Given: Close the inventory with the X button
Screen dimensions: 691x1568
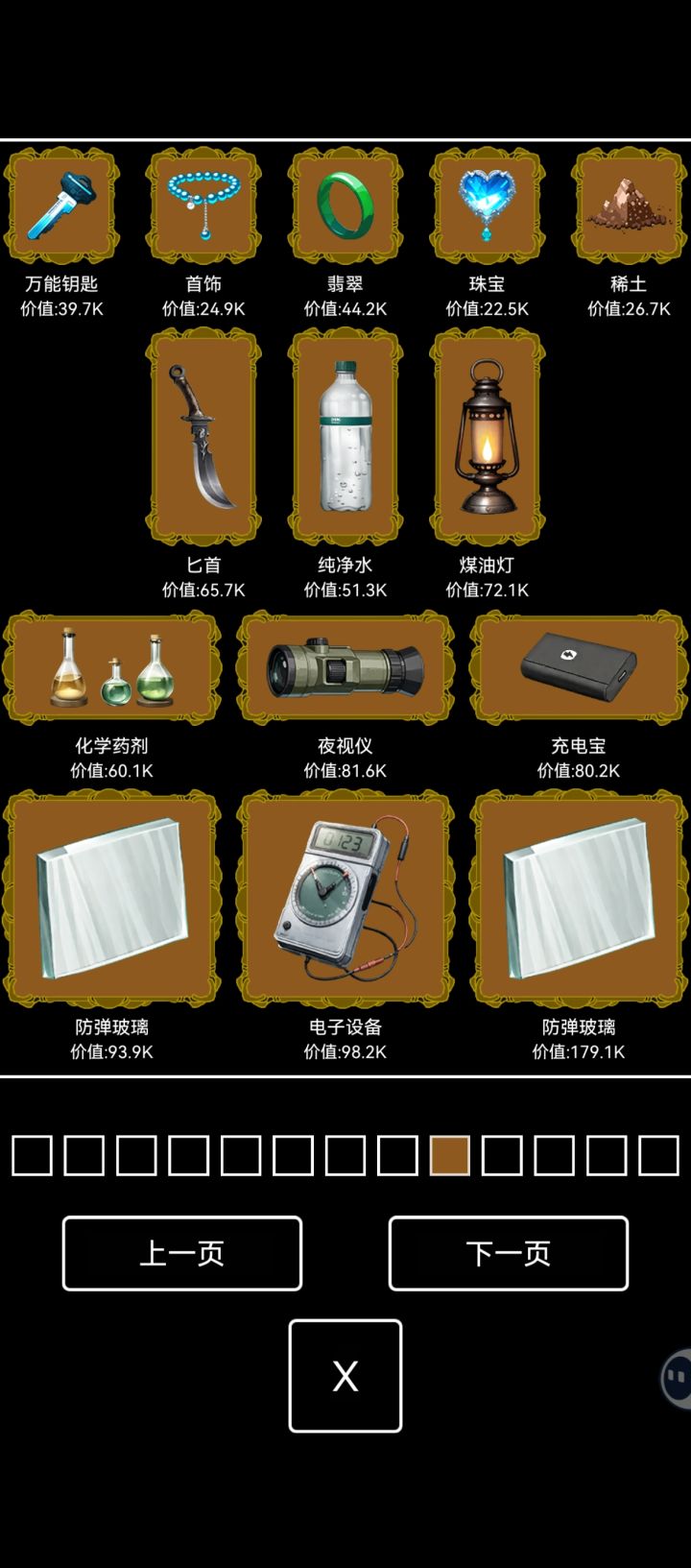Looking at the screenshot, I should [x=345, y=1377].
